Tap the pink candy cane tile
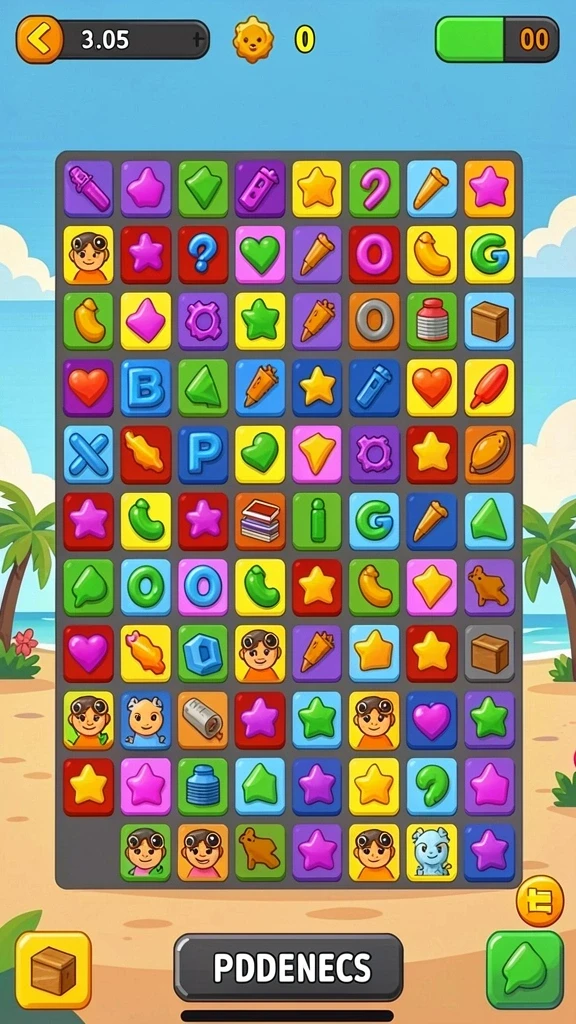 click(374, 189)
